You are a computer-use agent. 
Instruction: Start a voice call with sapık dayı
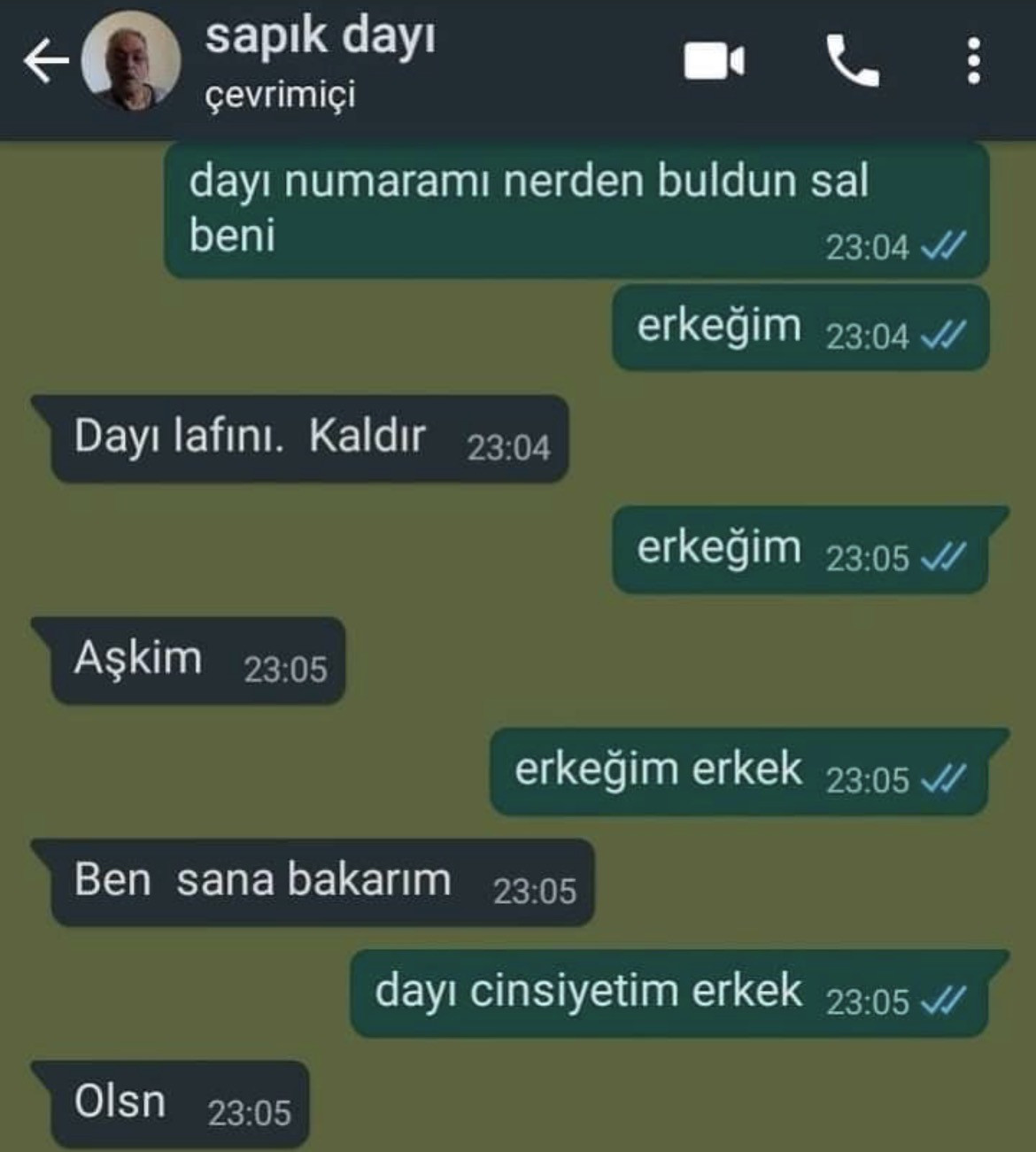pos(852,62)
